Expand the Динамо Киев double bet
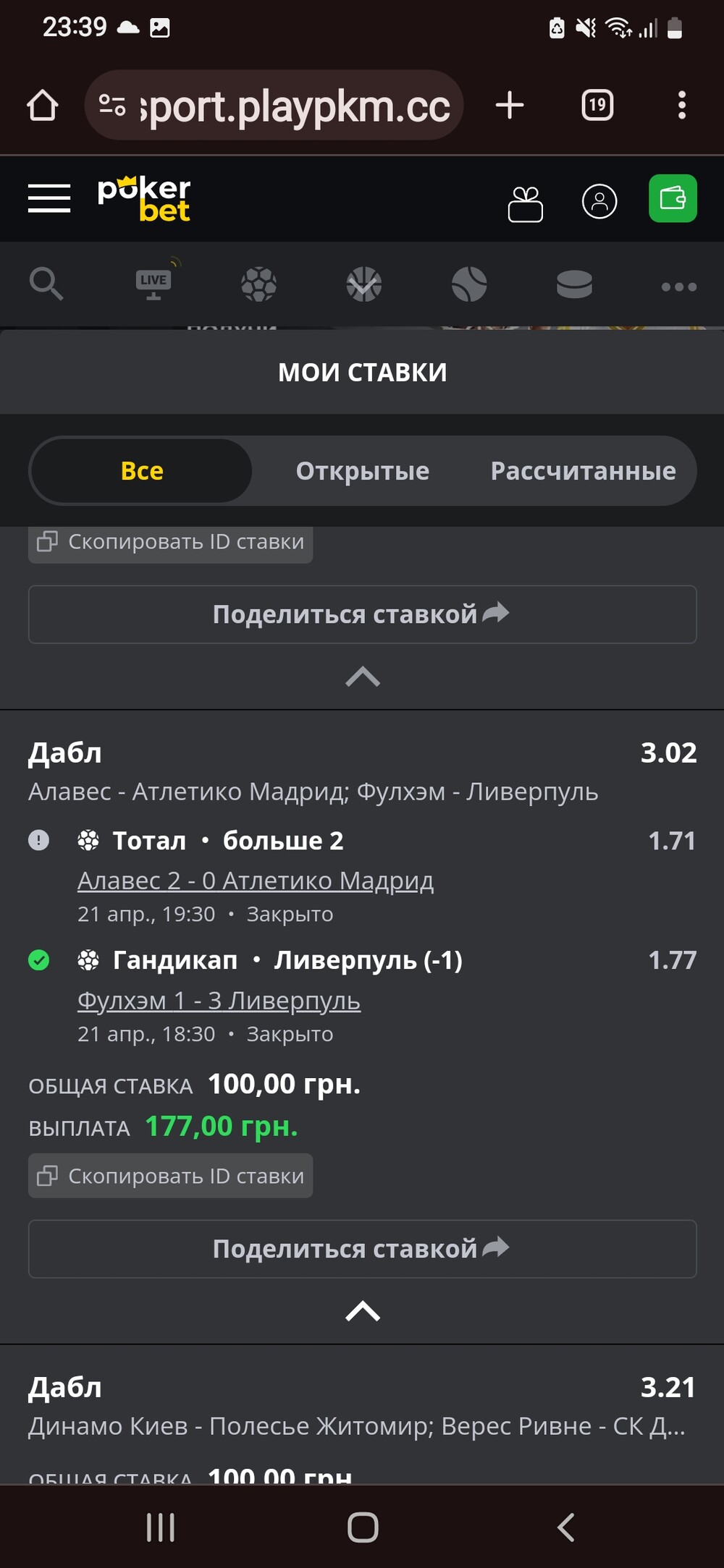Image resolution: width=724 pixels, height=1568 pixels. tap(362, 1406)
